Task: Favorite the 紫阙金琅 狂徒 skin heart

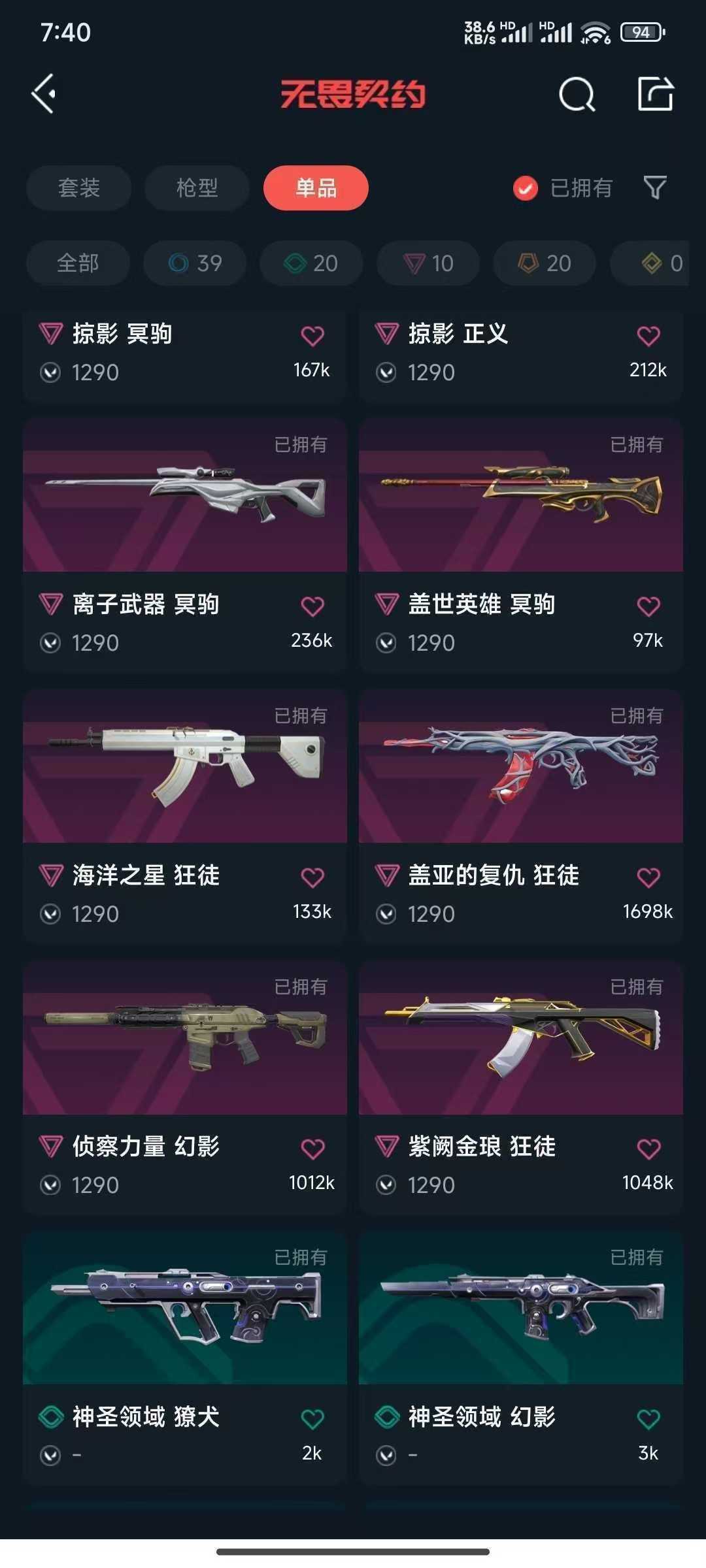Action: point(647,1148)
